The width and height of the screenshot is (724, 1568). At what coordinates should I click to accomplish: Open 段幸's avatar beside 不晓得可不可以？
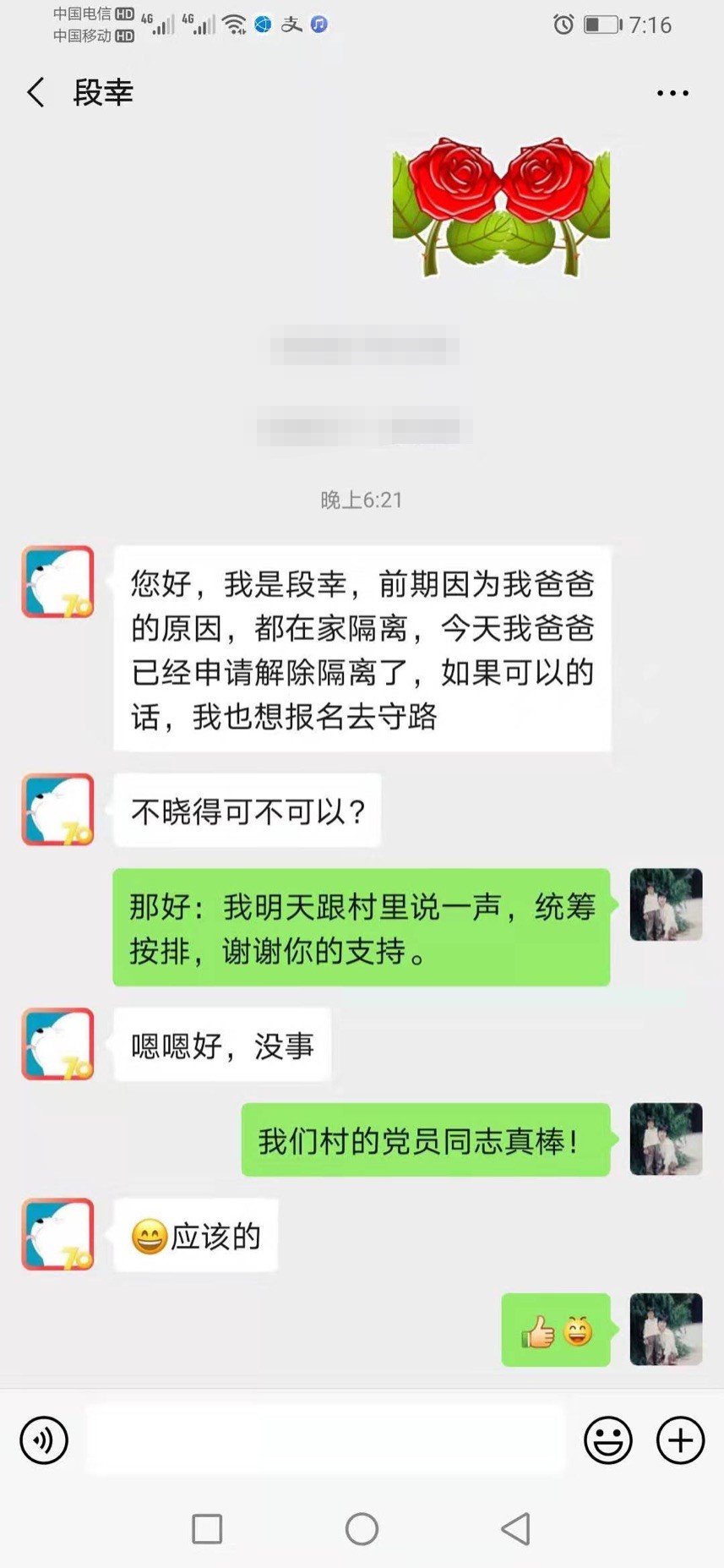tap(57, 809)
